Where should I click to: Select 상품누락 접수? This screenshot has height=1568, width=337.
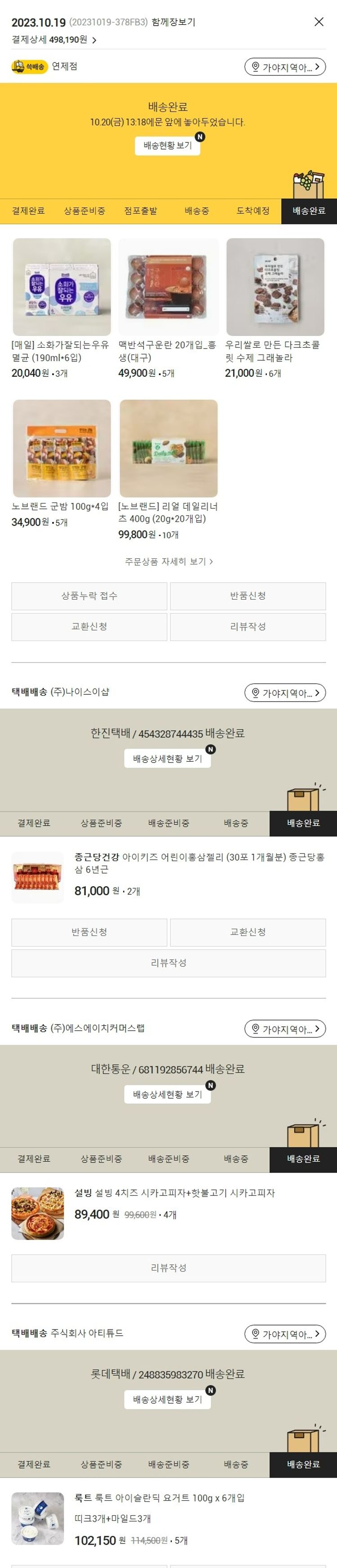[x=89, y=596]
